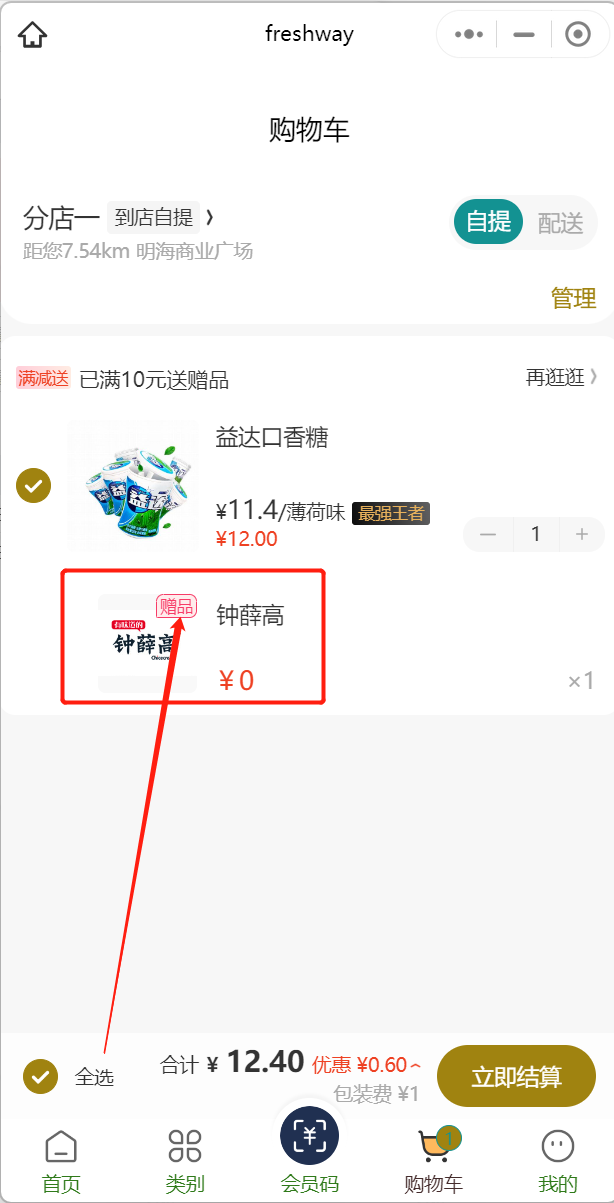Open the 益达口香糖 product image
This screenshot has width=614, height=1203.
click(x=132, y=487)
